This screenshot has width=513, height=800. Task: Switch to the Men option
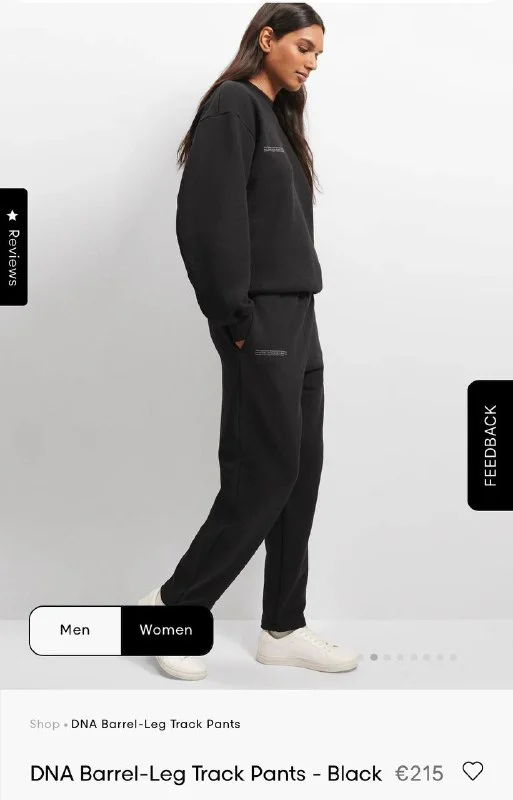pyautogui.click(x=75, y=630)
